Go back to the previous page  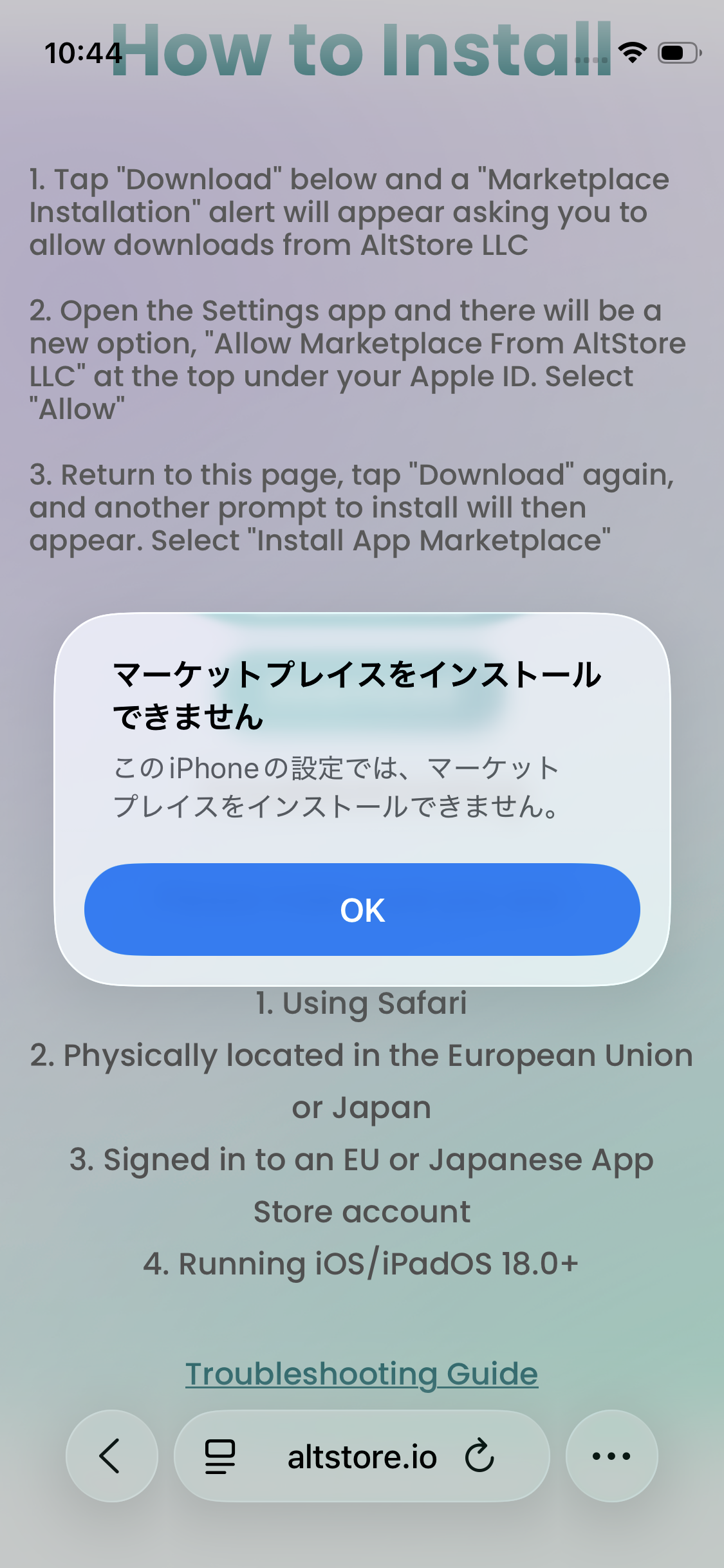[x=111, y=1456]
